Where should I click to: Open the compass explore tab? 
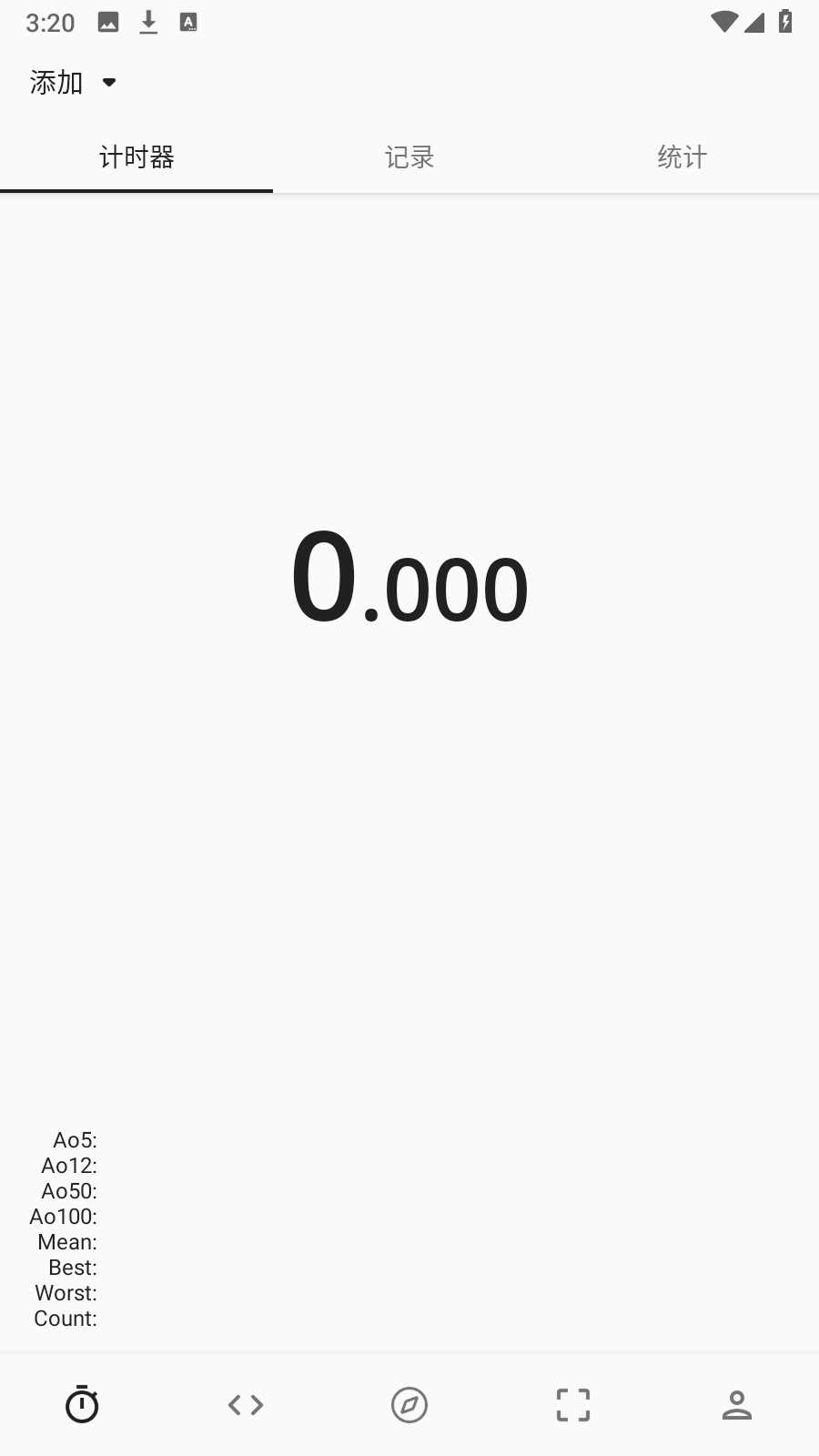click(409, 1405)
